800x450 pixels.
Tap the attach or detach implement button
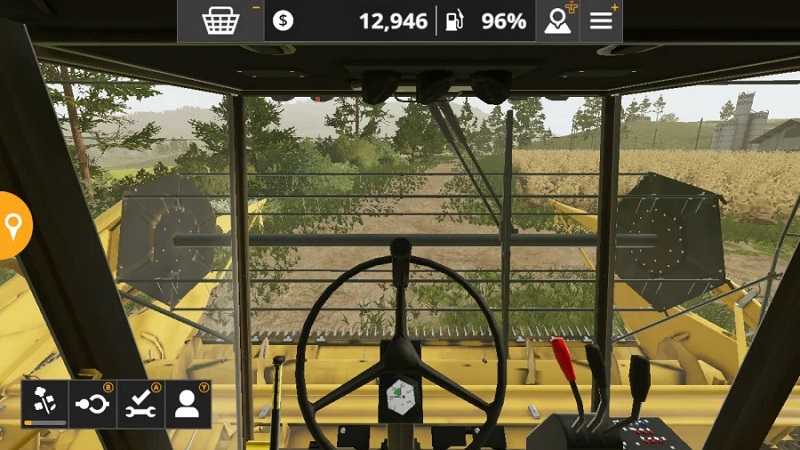tap(93, 403)
